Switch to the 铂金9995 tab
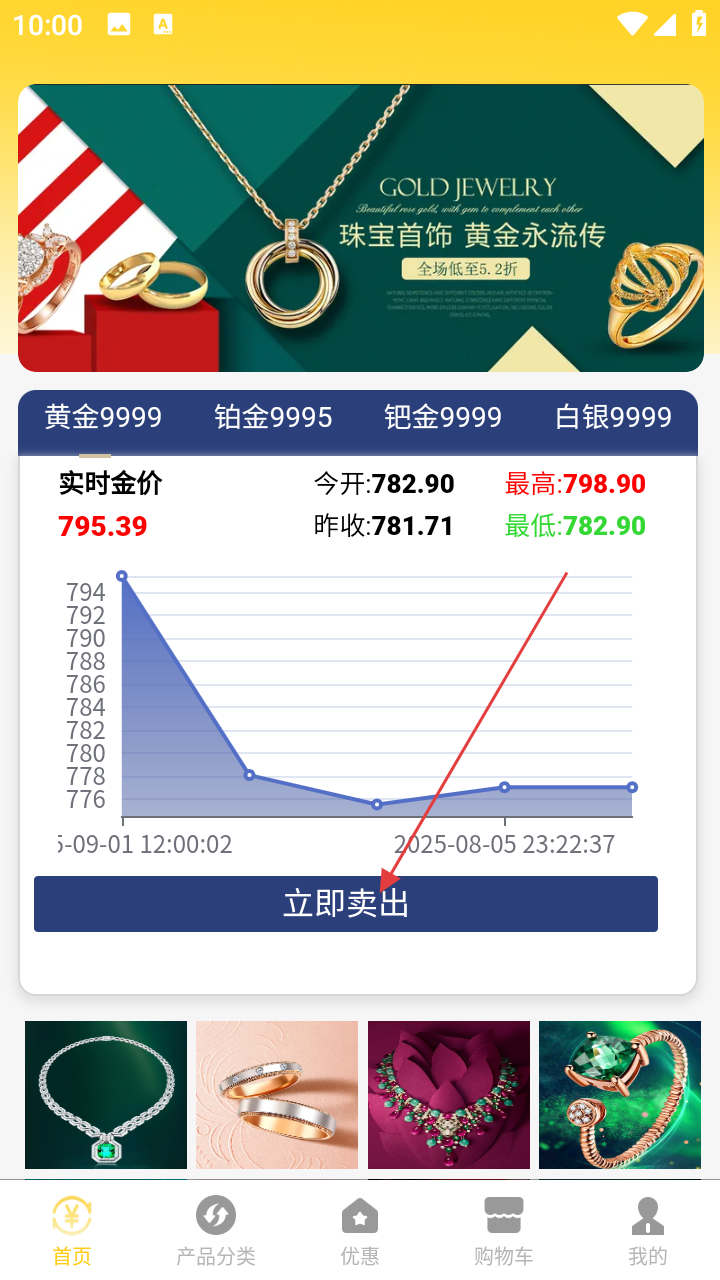720x1280 pixels. tap(273, 417)
